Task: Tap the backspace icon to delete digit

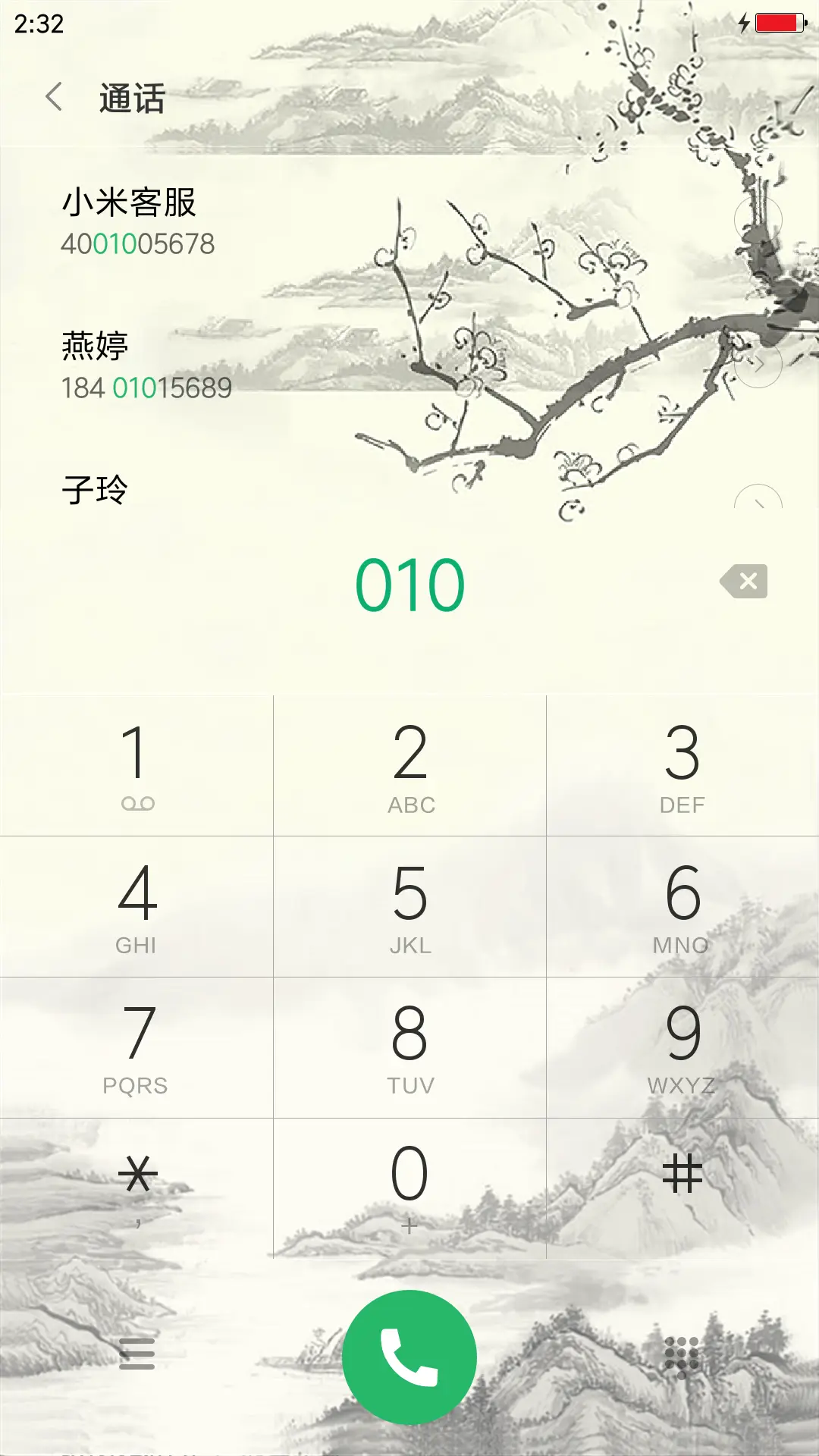Action: click(743, 581)
